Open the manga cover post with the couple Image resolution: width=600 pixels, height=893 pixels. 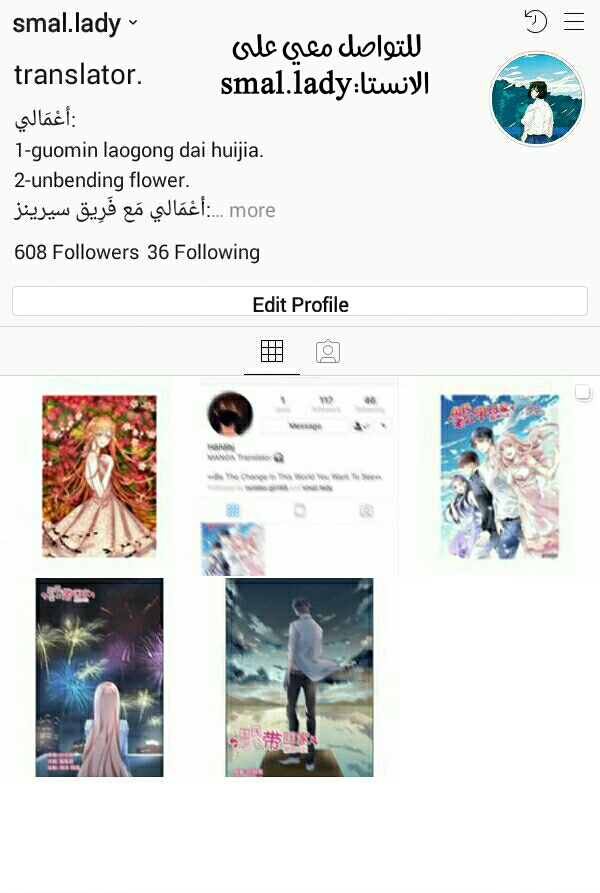(500, 476)
